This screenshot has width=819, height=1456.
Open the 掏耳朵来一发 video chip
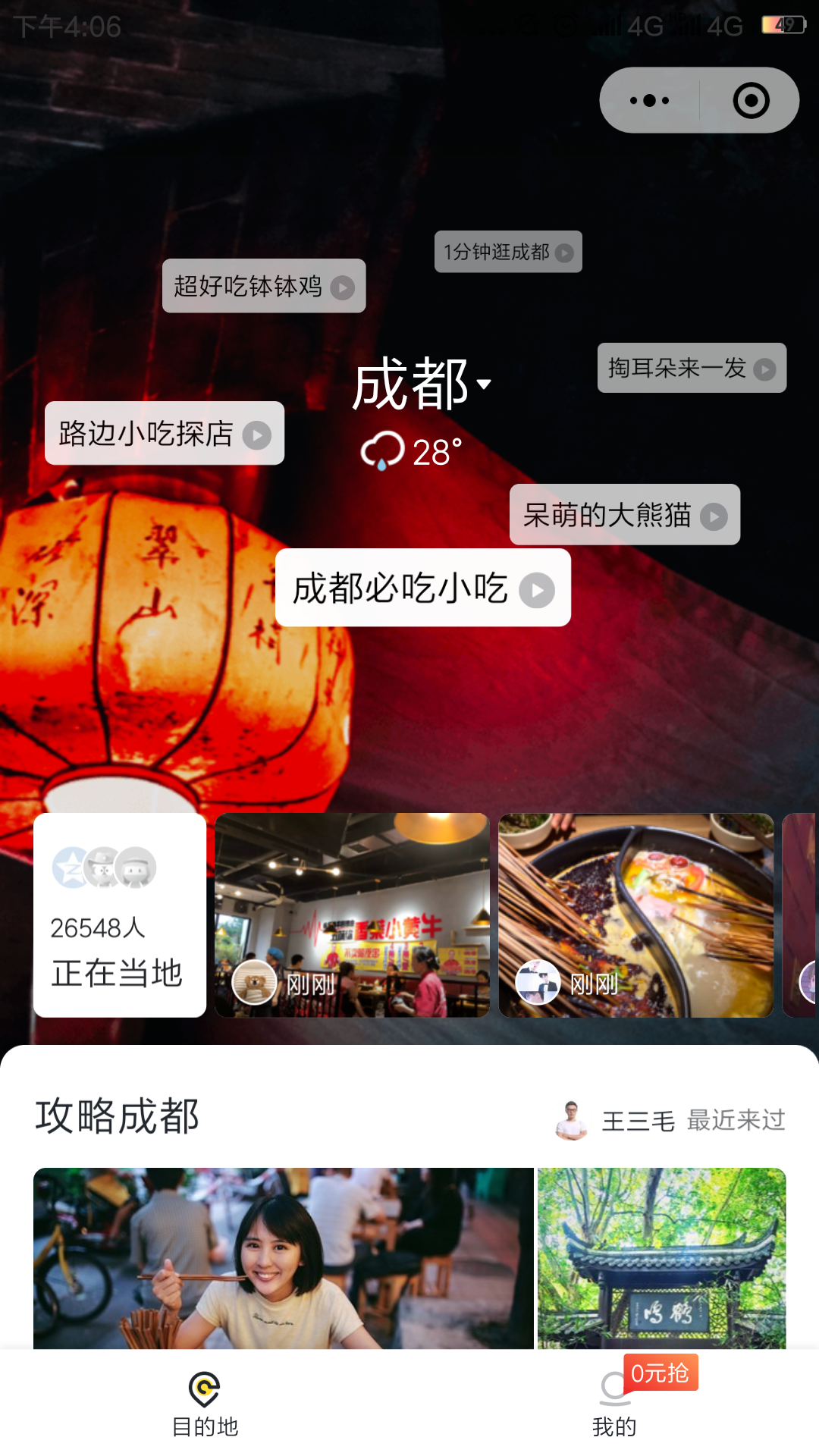coord(691,369)
